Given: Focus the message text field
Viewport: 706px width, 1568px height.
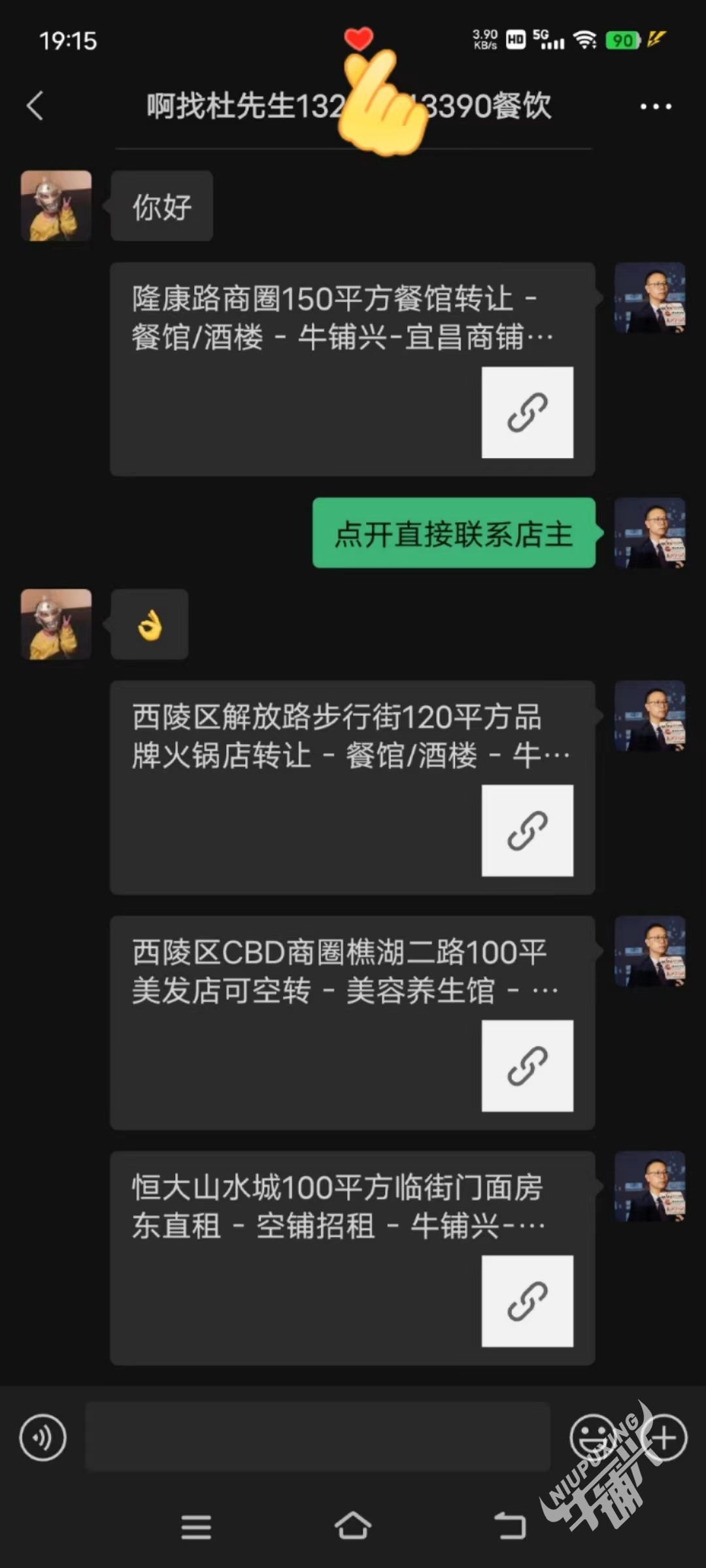Looking at the screenshot, I should pyautogui.click(x=317, y=1437).
